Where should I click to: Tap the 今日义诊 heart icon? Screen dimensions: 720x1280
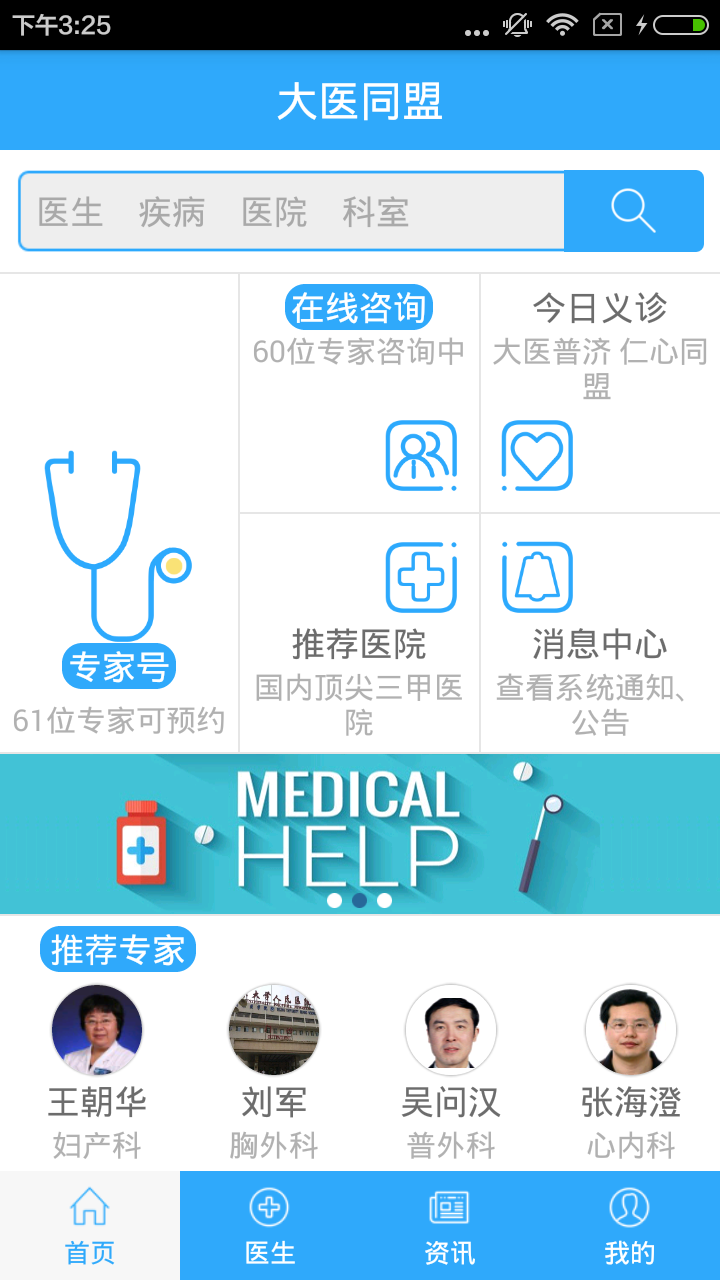(x=536, y=455)
